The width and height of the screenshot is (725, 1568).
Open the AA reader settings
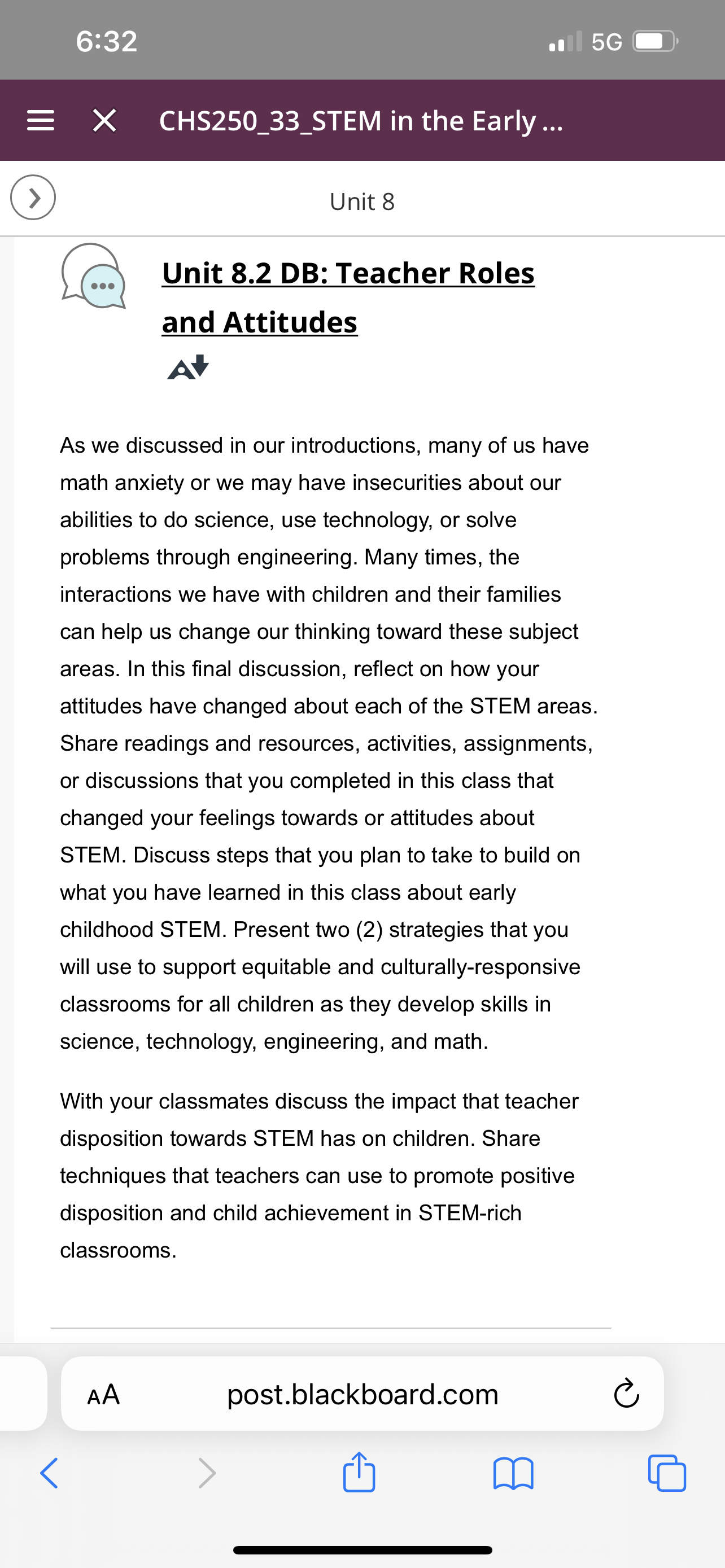103,1394
